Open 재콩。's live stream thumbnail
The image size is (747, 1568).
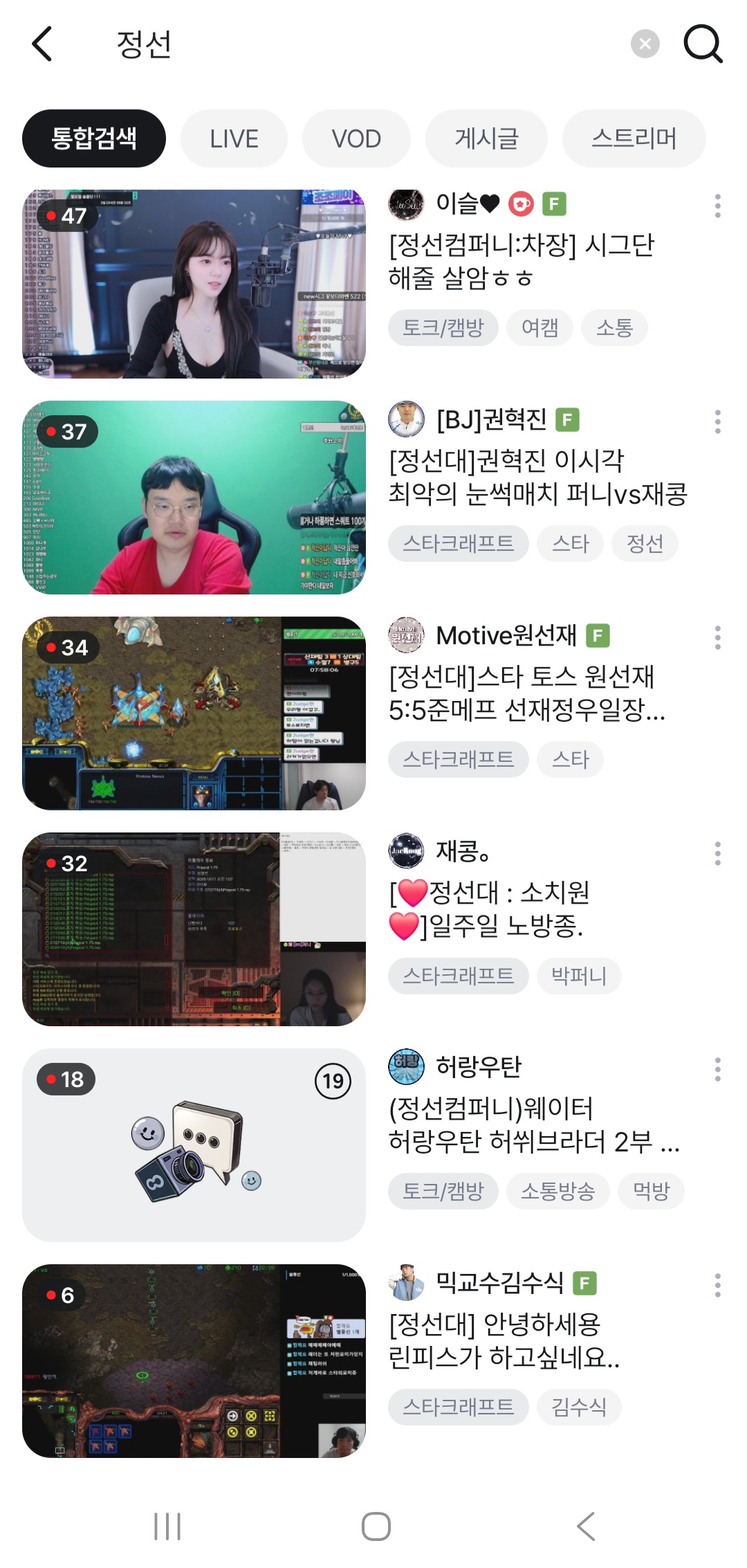(x=194, y=929)
